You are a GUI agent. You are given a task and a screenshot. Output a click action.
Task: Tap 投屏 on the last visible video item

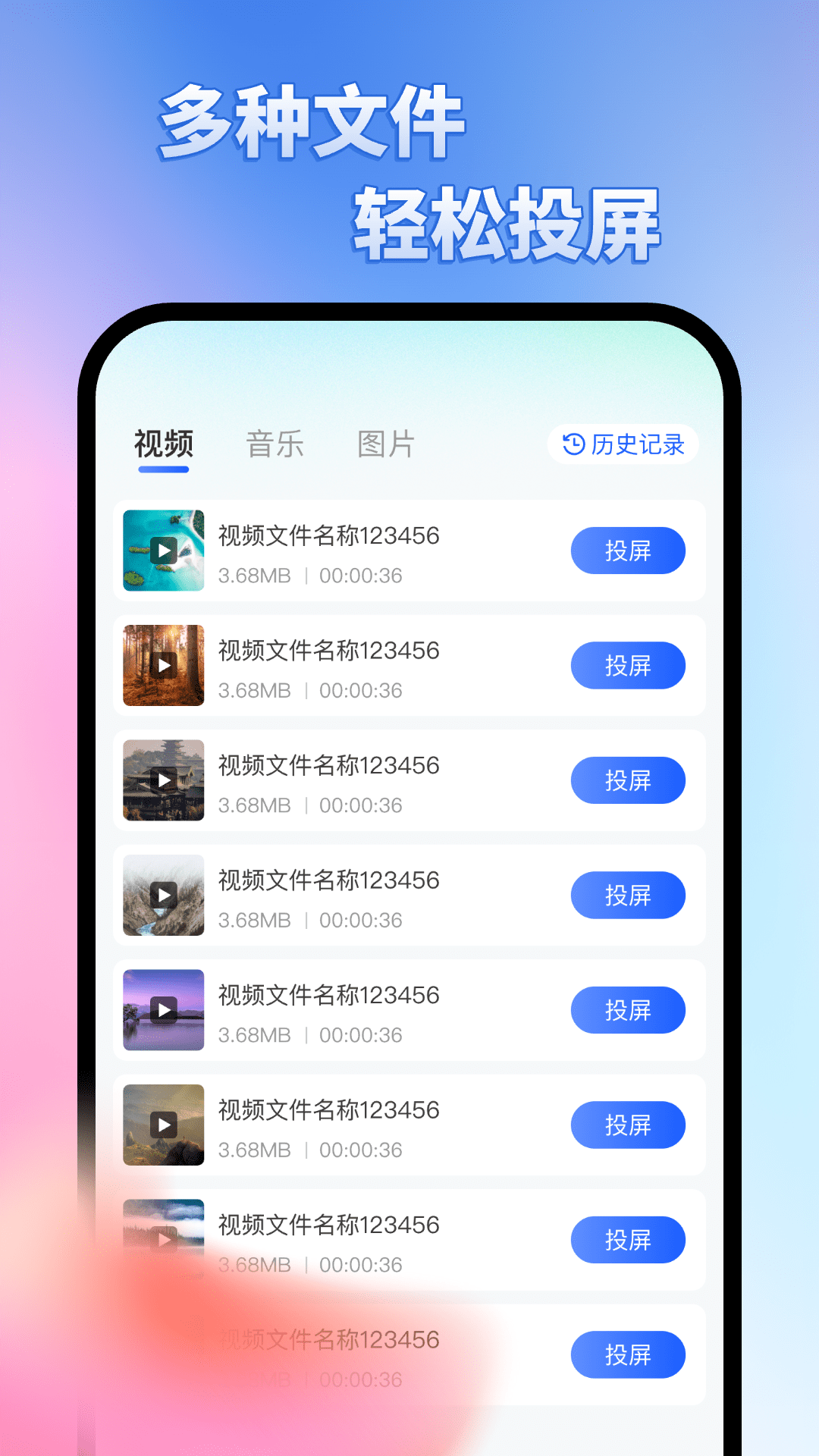tap(628, 1354)
